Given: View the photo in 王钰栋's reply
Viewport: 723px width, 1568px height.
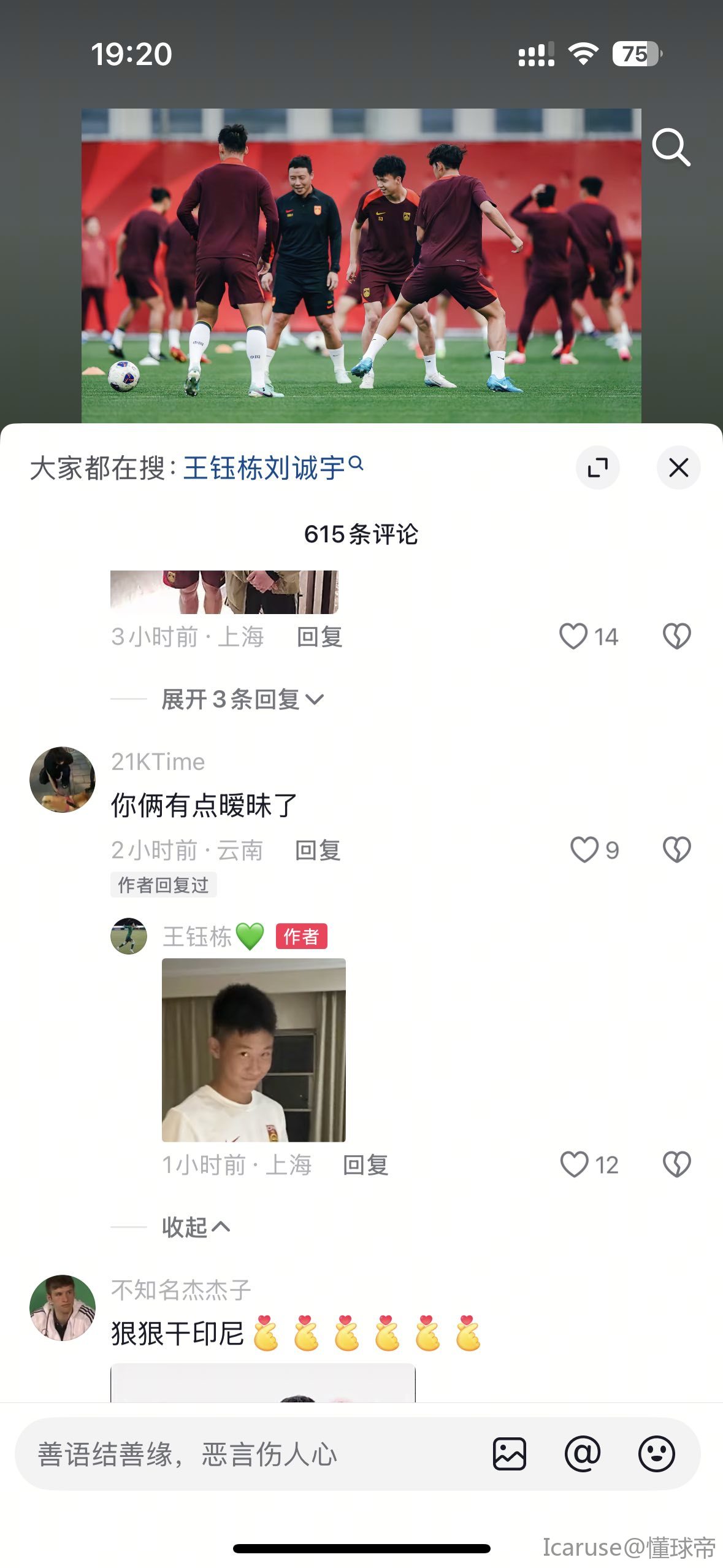Looking at the screenshot, I should (x=253, y=1050).
